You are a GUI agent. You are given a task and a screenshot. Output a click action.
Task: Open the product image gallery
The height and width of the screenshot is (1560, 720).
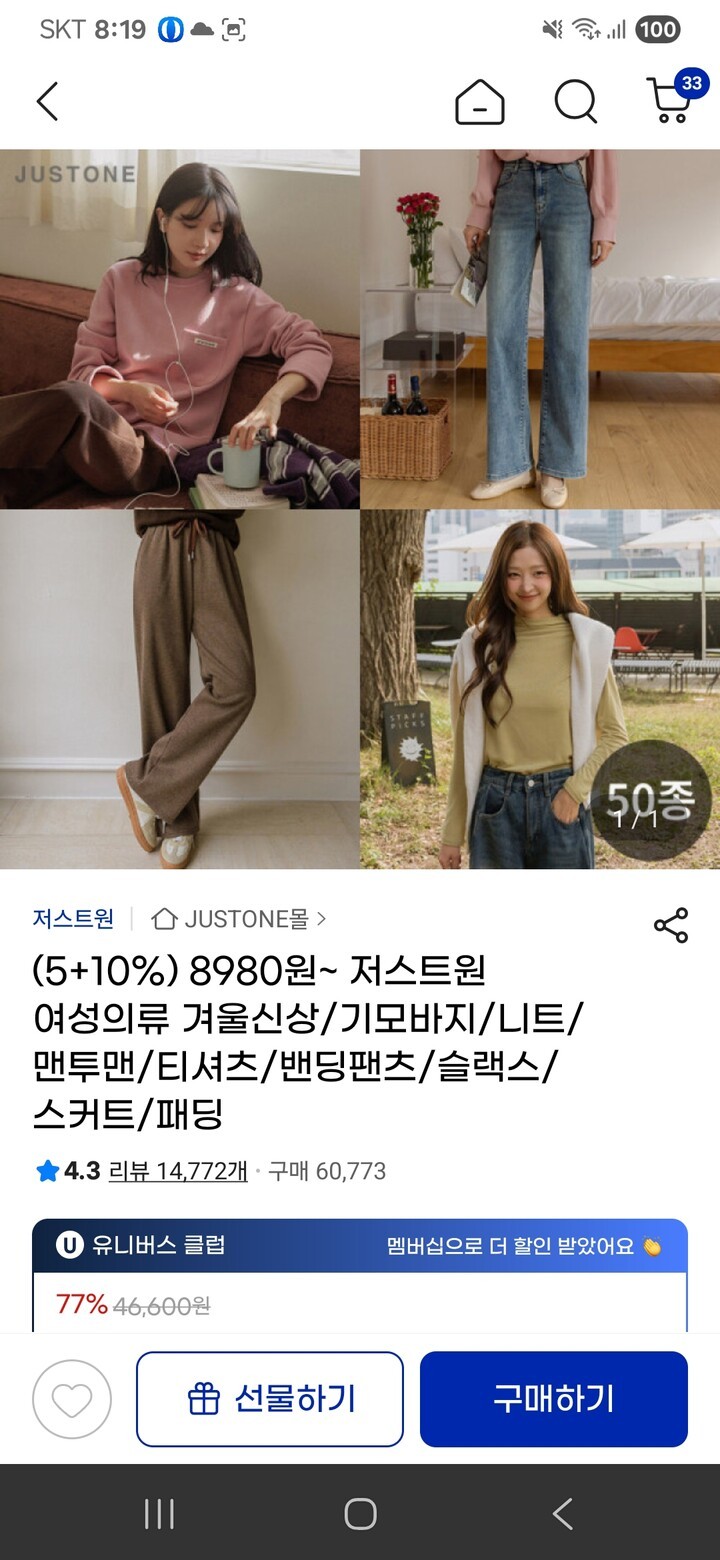coord(360,509)
